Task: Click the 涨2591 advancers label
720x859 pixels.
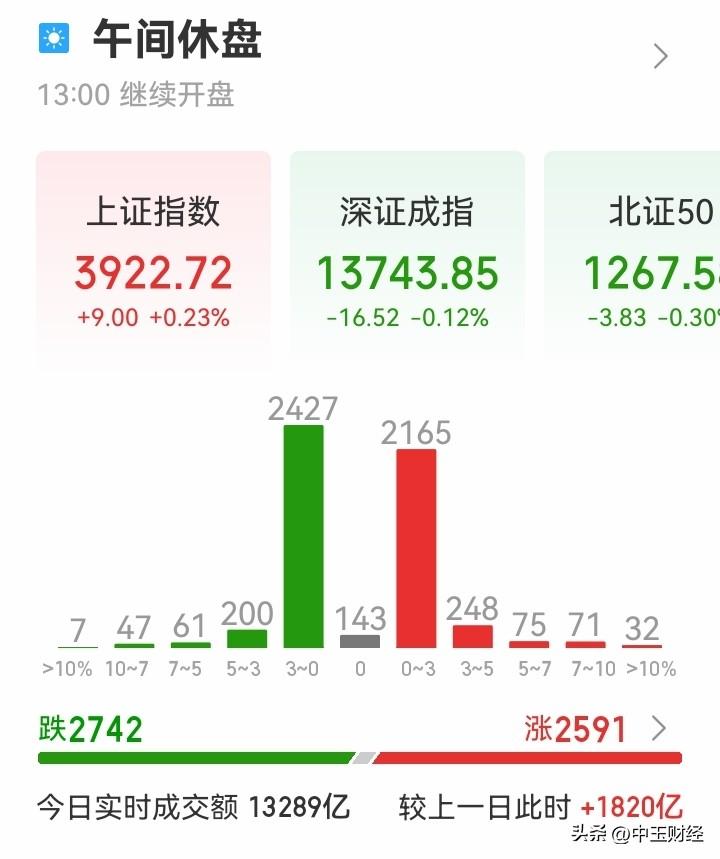Action: click(x=577, y=728)
